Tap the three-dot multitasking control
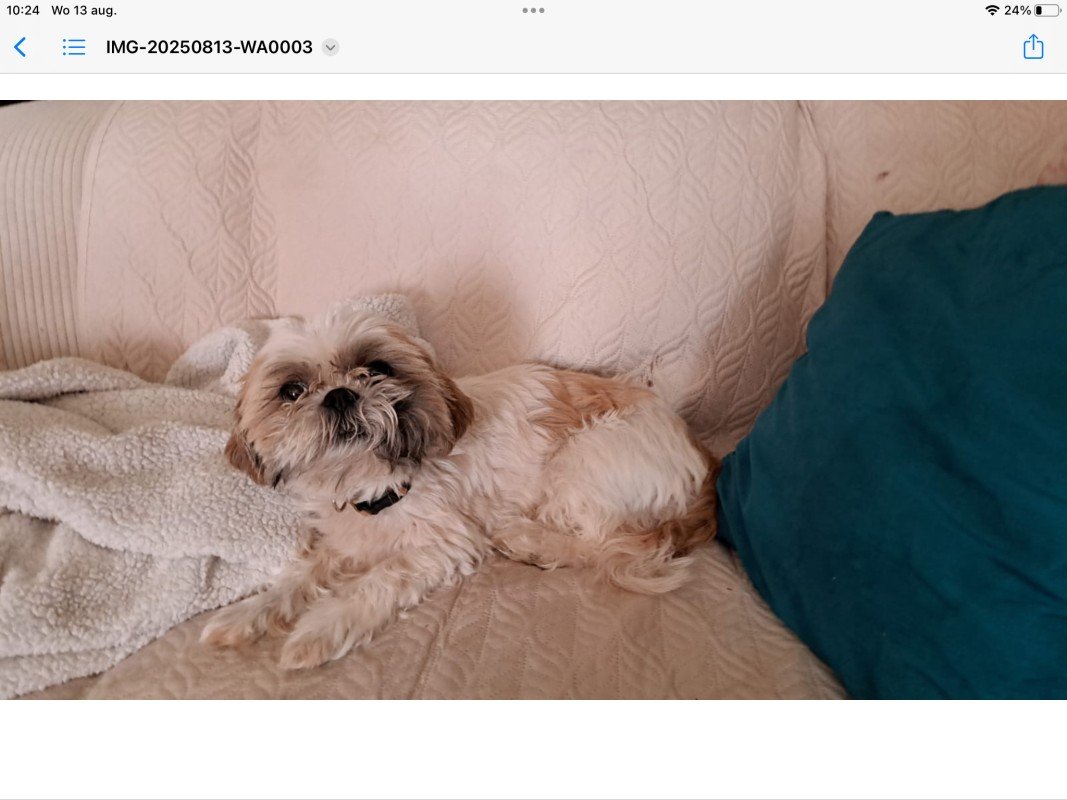Image resolution: width=1067 pixels, height=800 pixels. click(533, 10)
